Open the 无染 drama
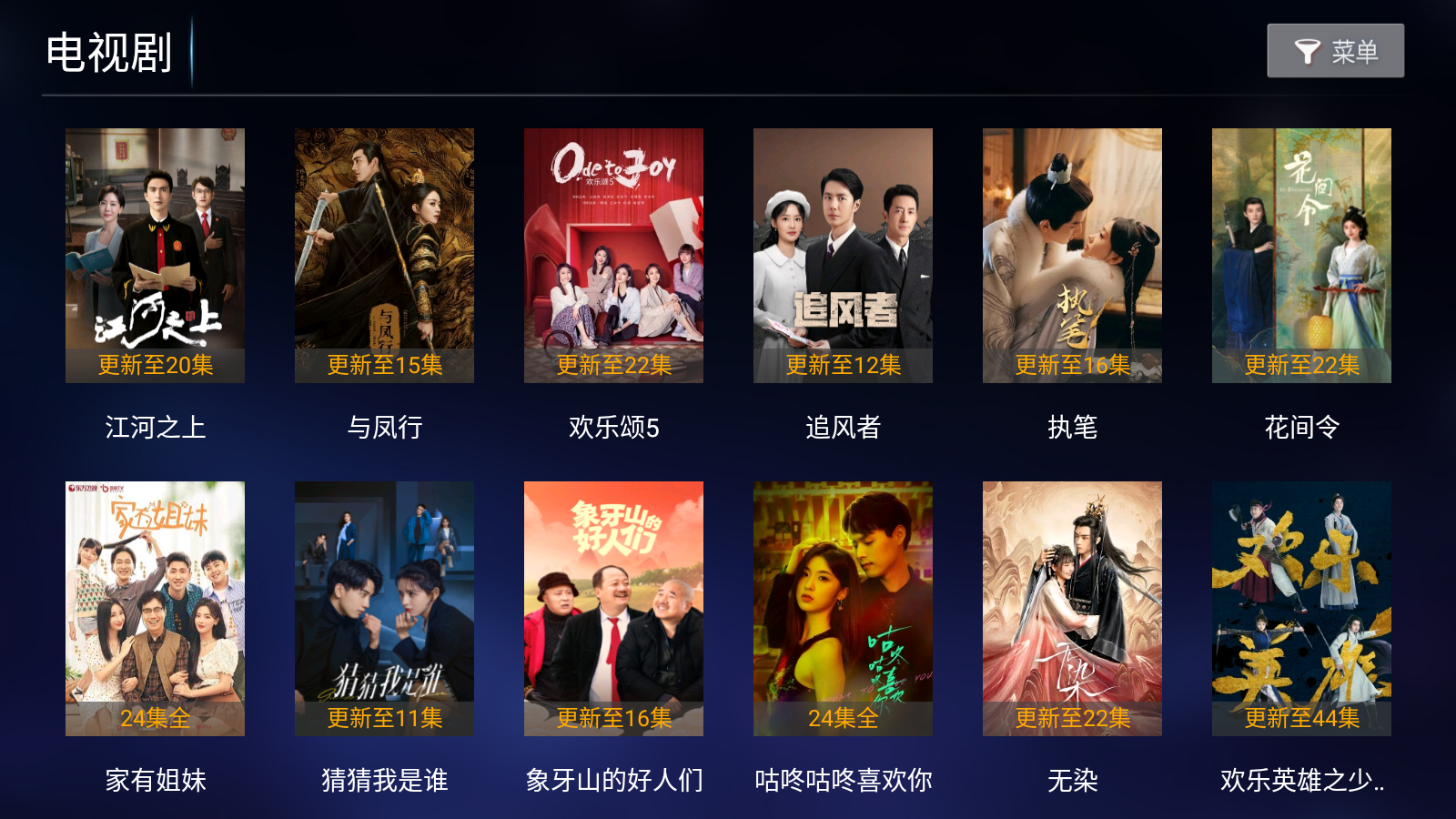1456x819 pixels. [1072, 608]
